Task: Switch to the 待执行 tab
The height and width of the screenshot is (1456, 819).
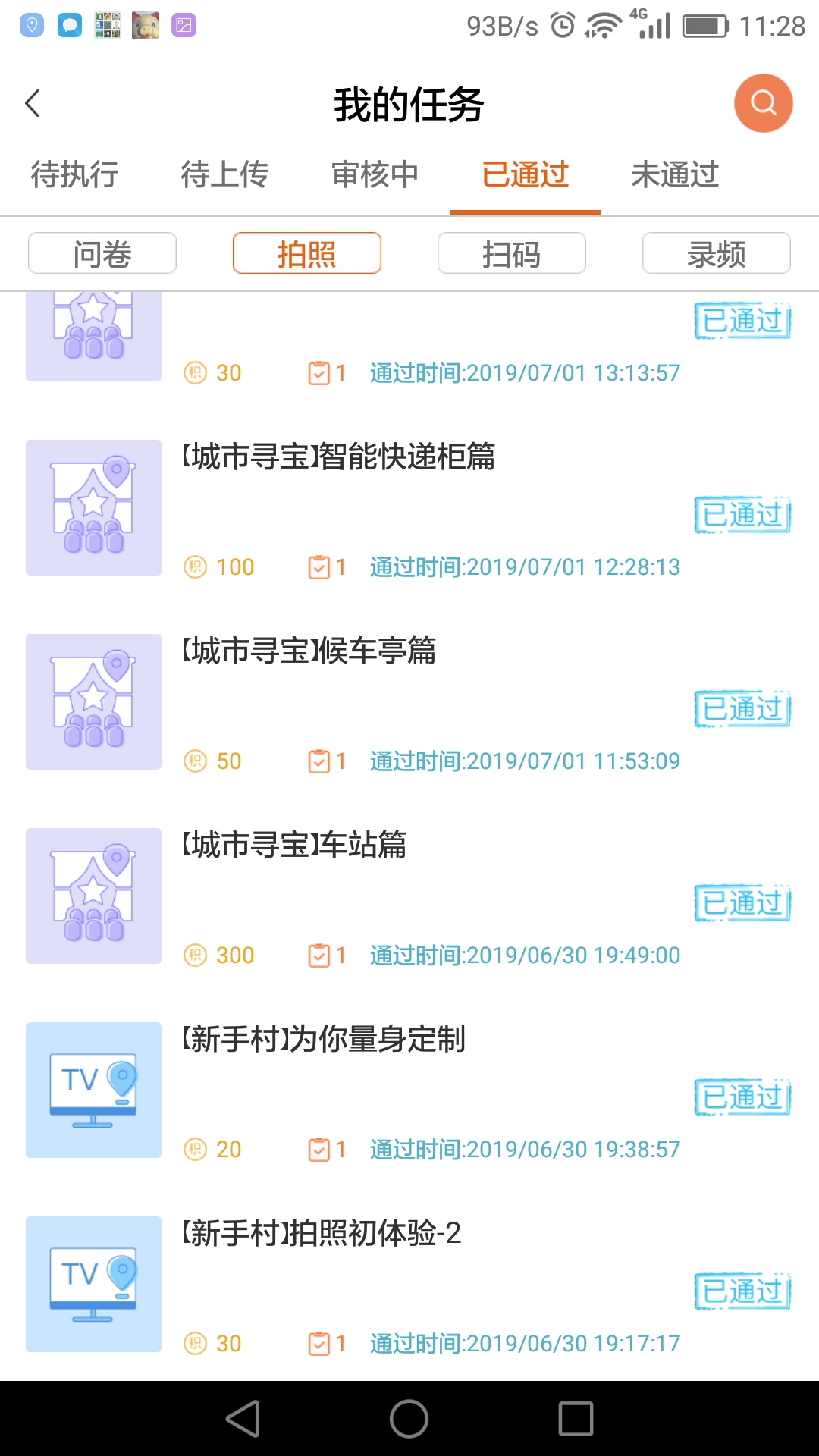Action: click(x=74, y=174)
